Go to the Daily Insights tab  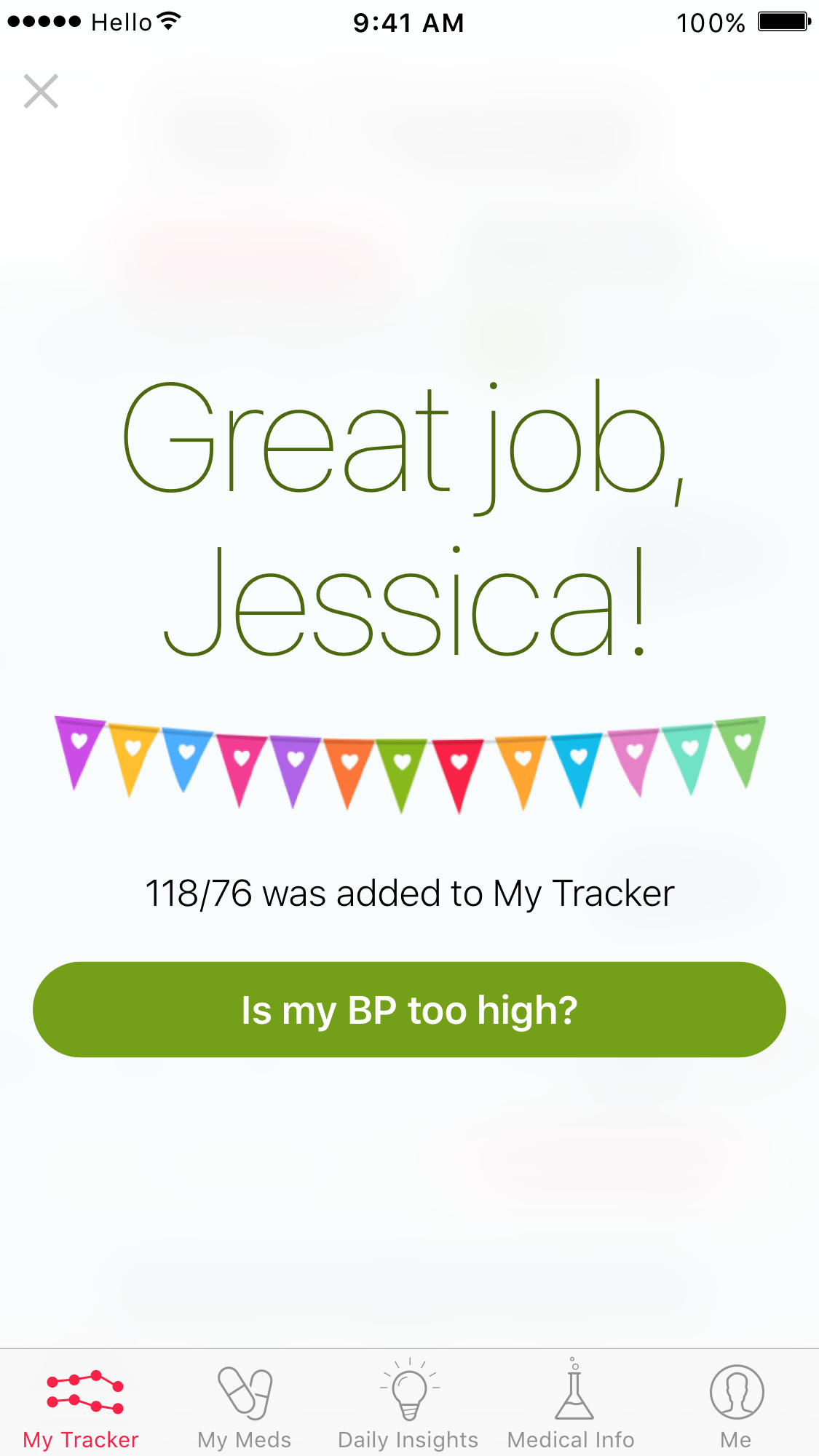point(408,1404)
